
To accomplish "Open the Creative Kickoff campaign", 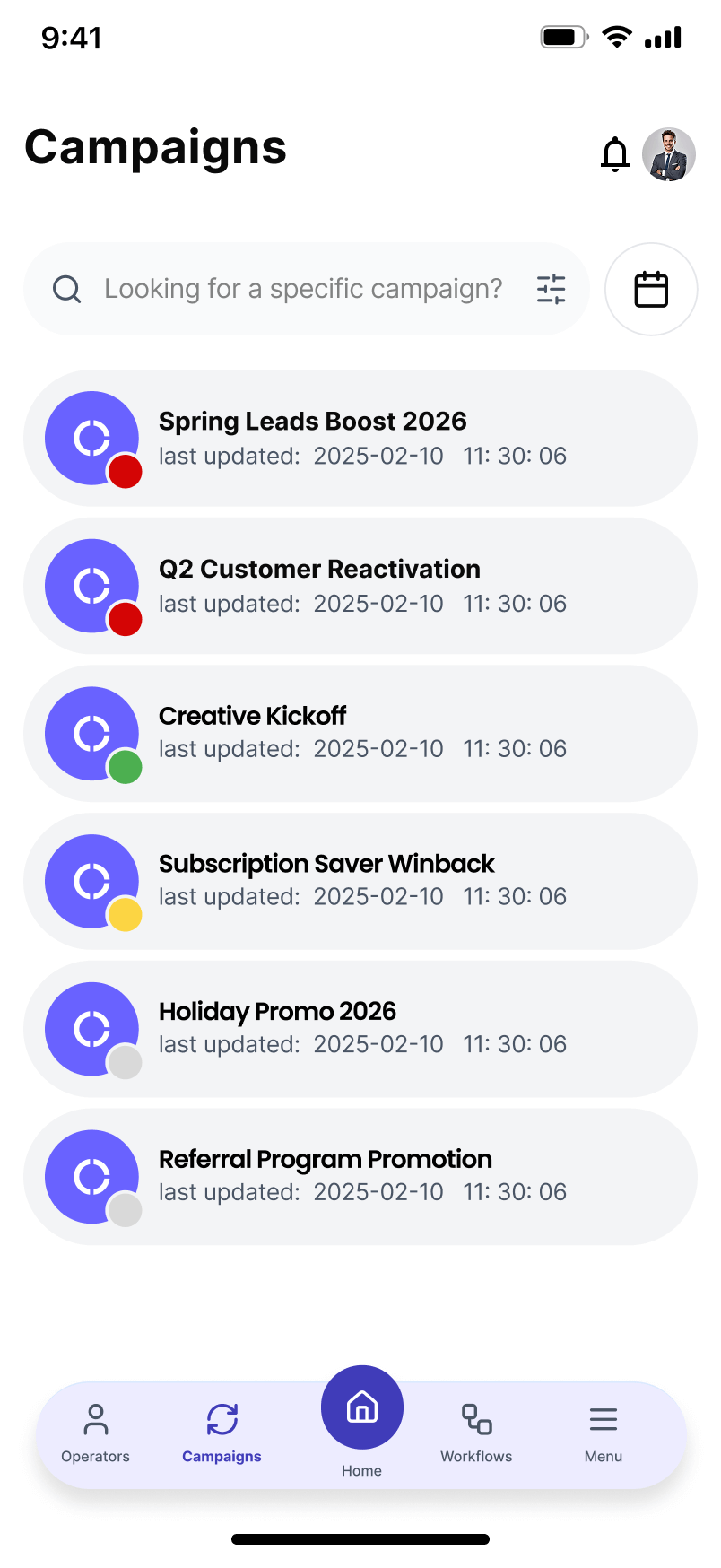I will pyautogui.click(x=360, y=733).
